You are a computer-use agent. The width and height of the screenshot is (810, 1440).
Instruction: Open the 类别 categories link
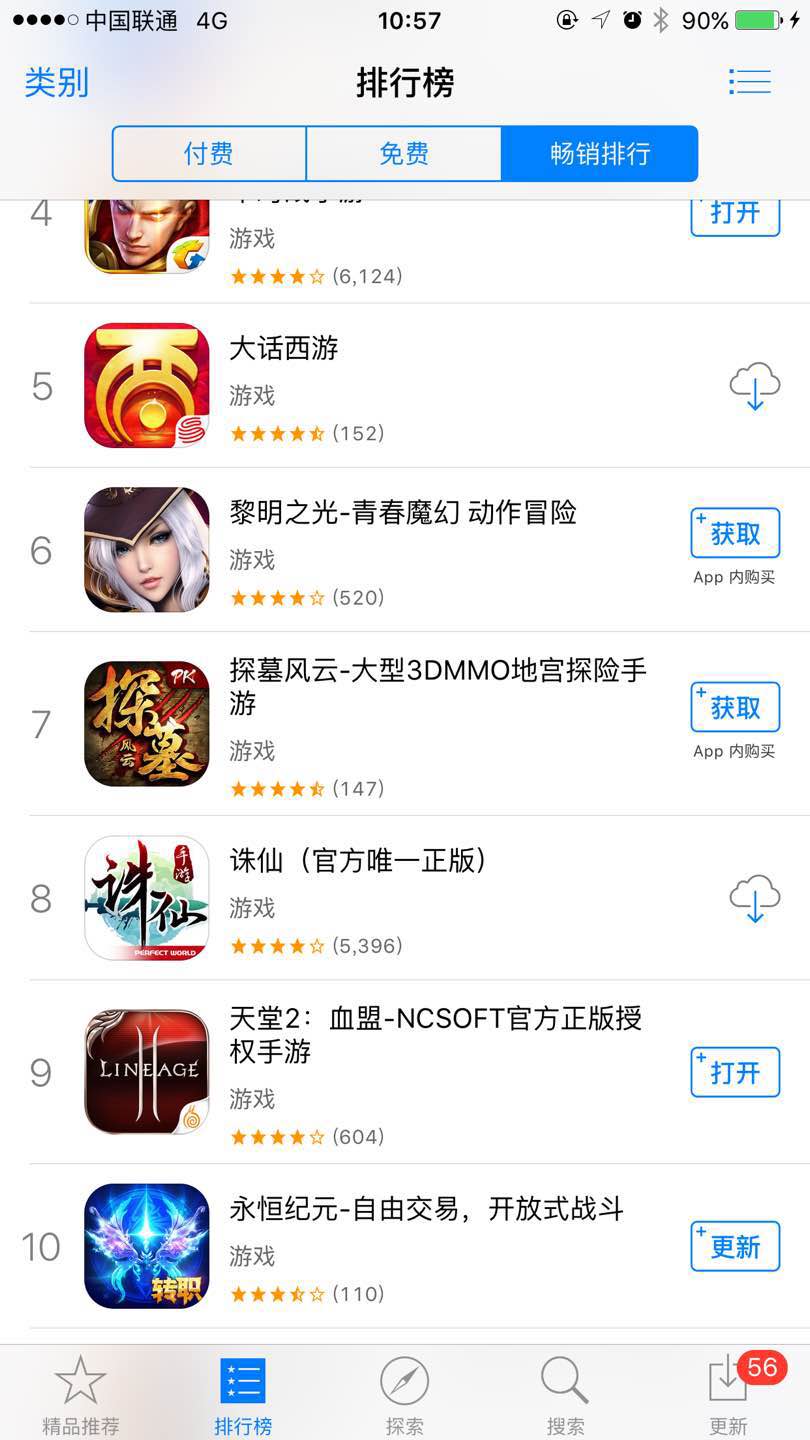tap(56, 82)
